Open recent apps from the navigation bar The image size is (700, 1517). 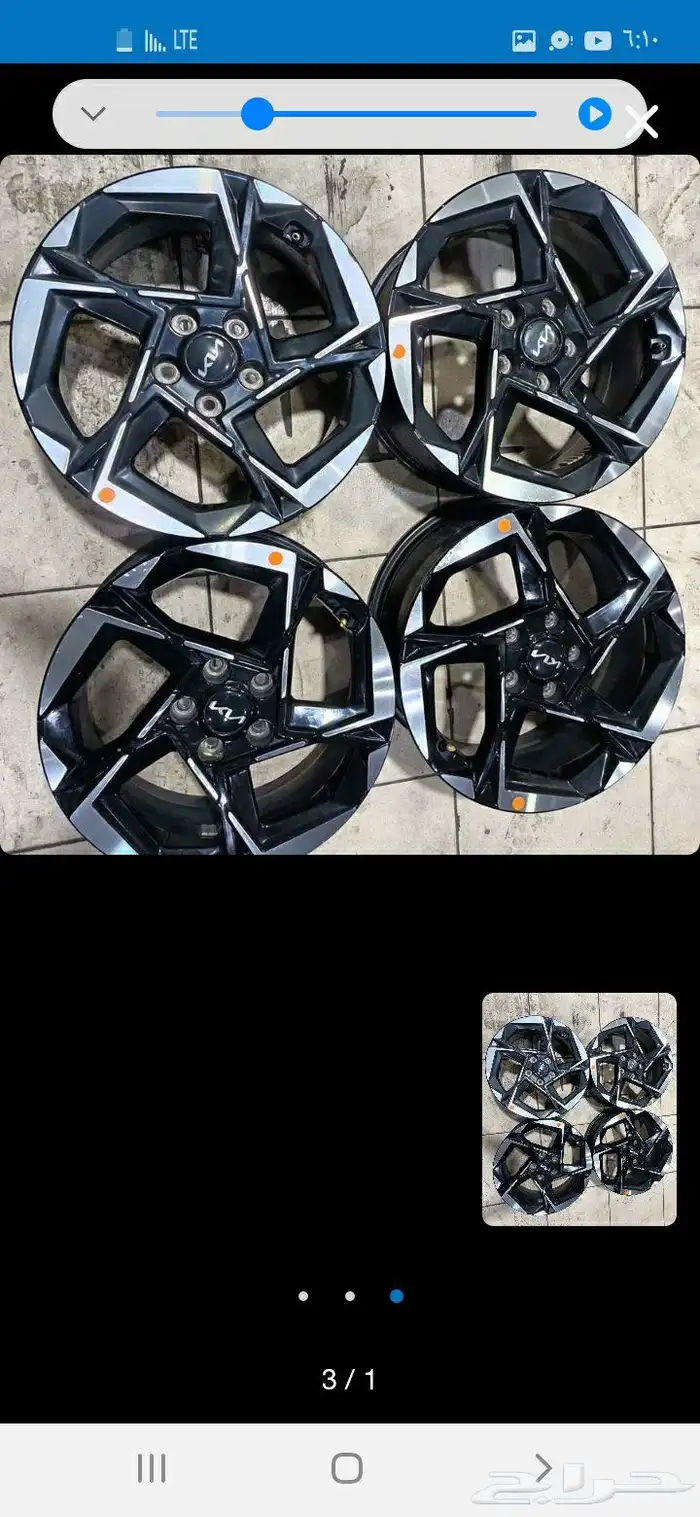click(151, 1468)
